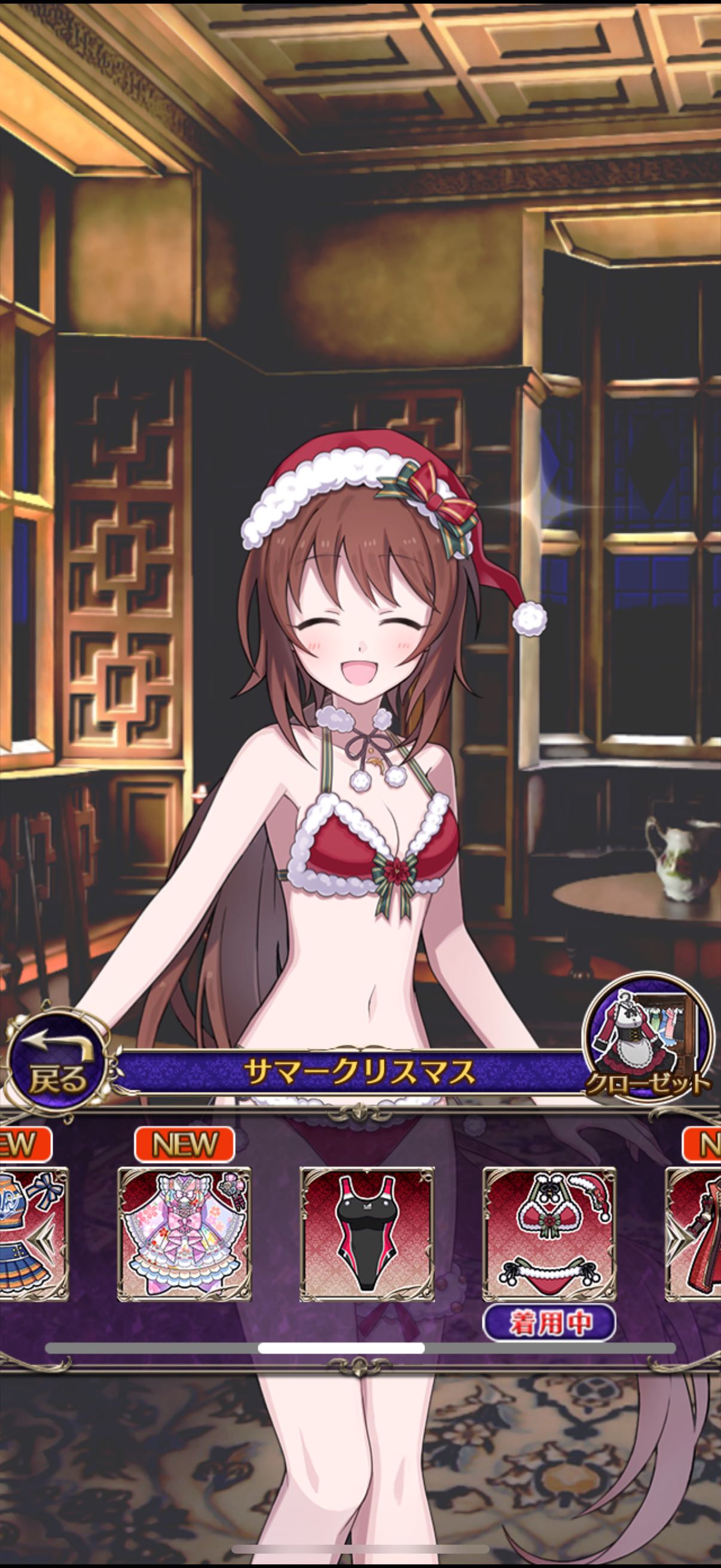Select the blue cheerleader costume tile

point(33,1234)
